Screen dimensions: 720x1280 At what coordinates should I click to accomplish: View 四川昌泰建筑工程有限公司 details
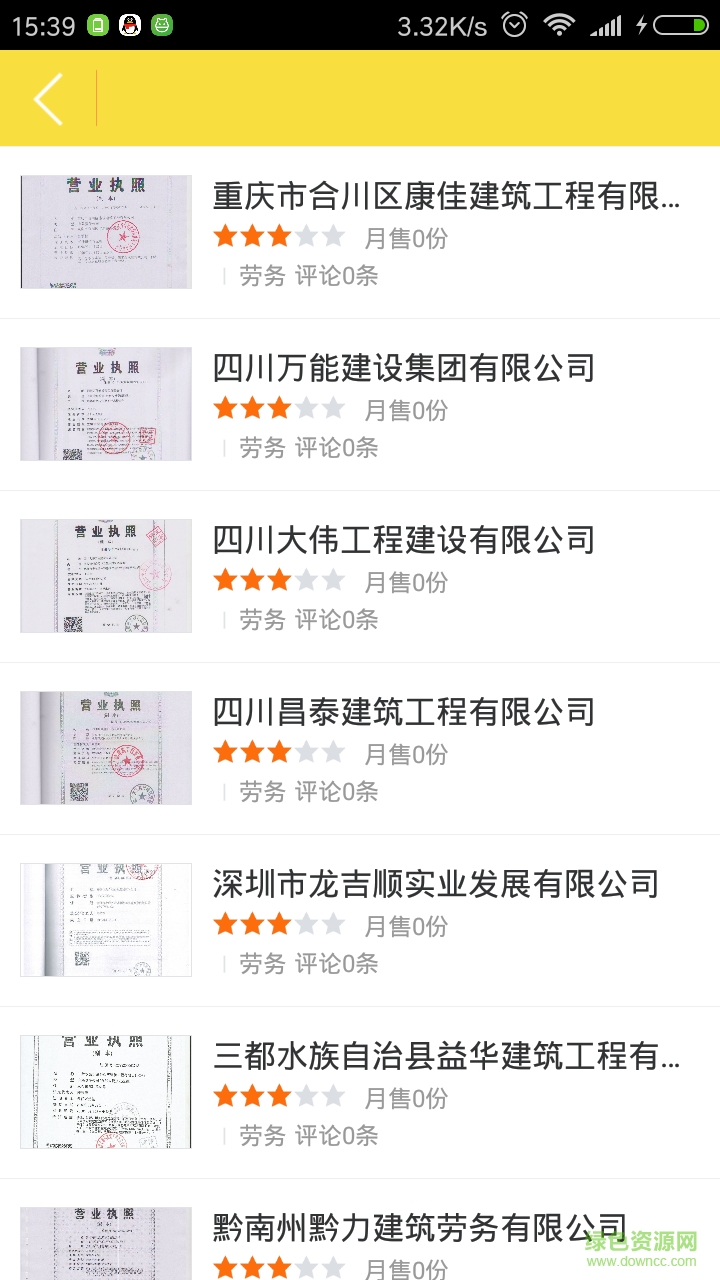404,713
